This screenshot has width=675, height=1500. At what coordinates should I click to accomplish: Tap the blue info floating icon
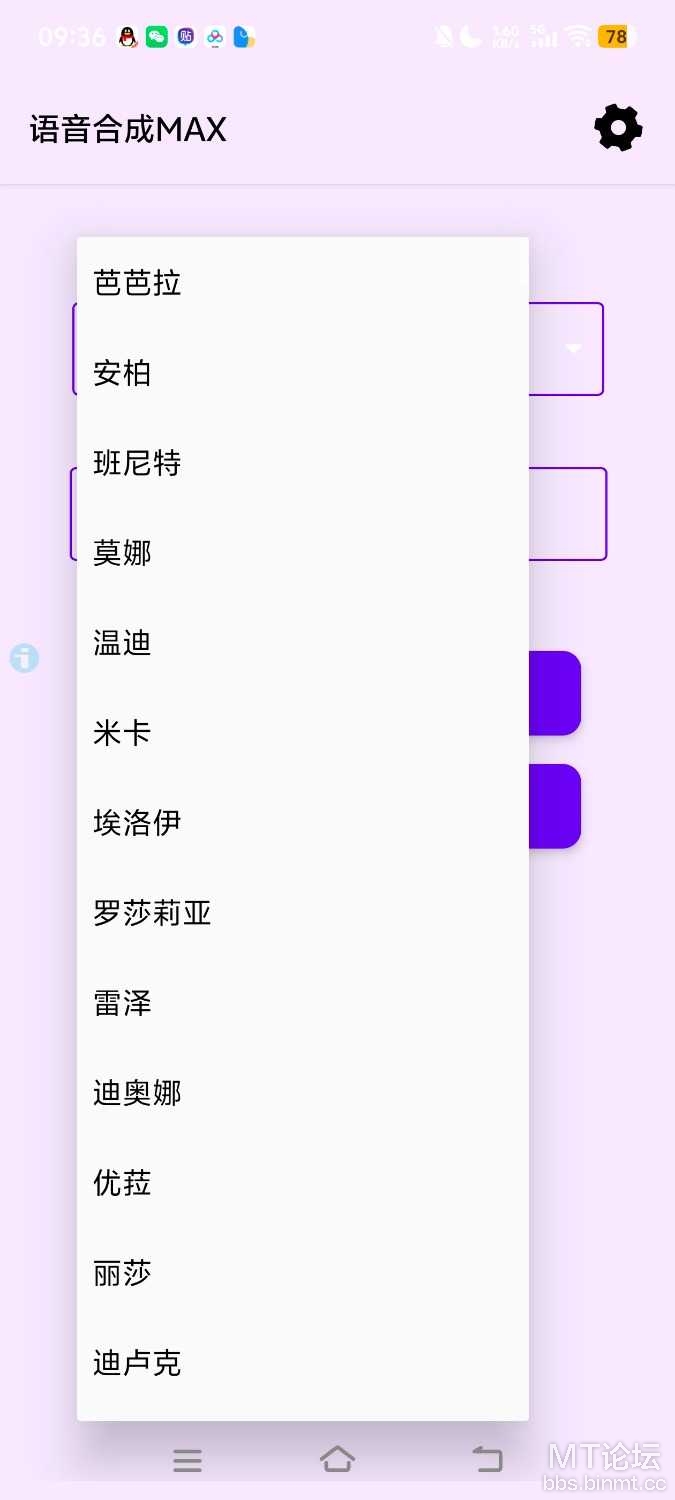pos(24,658)
